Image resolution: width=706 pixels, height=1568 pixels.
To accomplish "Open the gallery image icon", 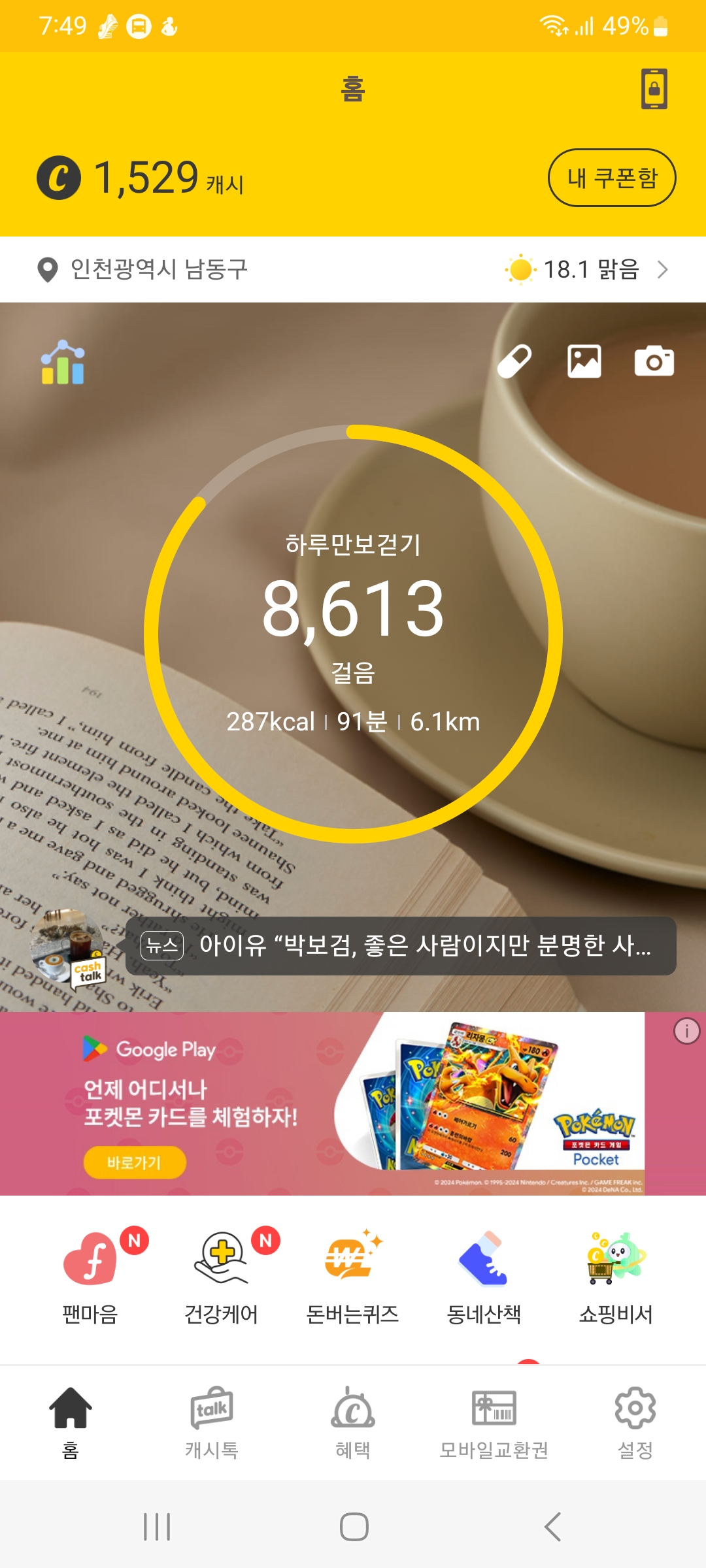I will point(584,361).
